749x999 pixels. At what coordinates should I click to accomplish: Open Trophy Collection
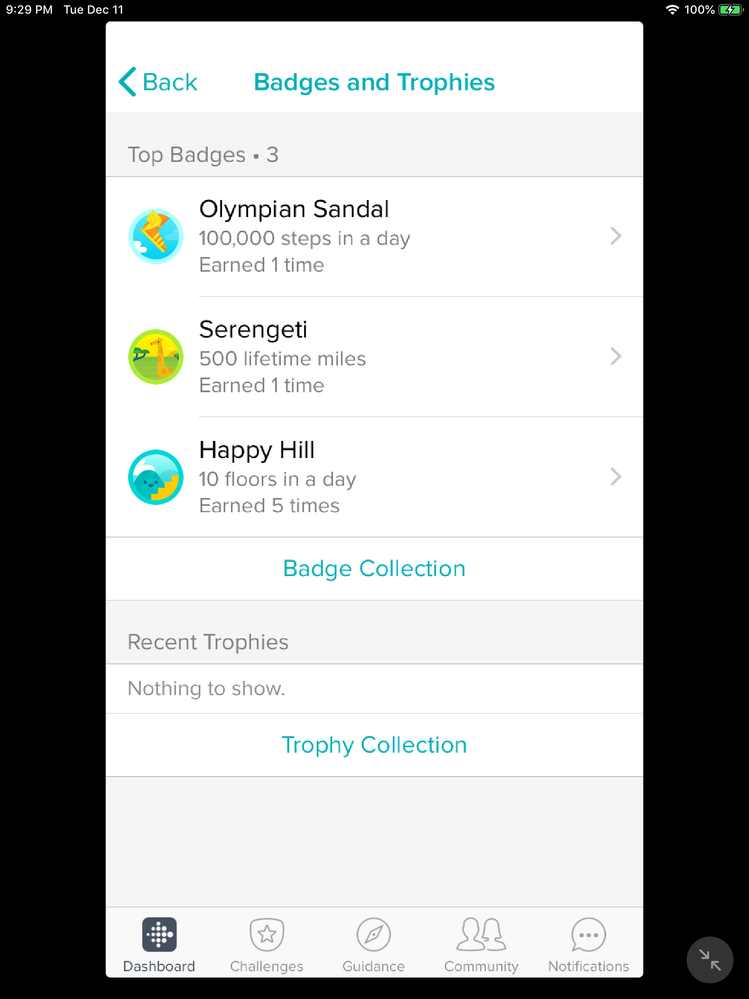[374, 745]
